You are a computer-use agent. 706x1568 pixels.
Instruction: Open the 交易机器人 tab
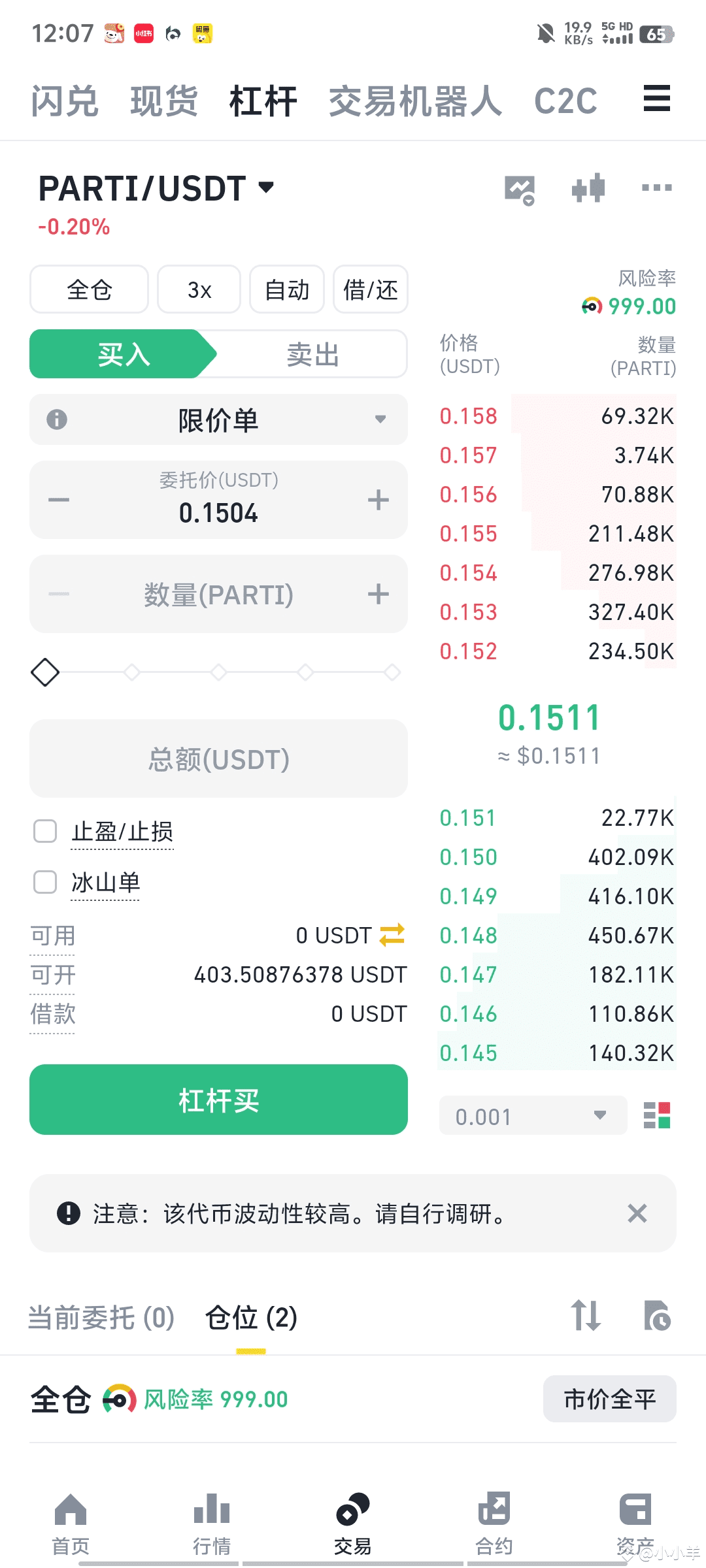coord(415,101)
